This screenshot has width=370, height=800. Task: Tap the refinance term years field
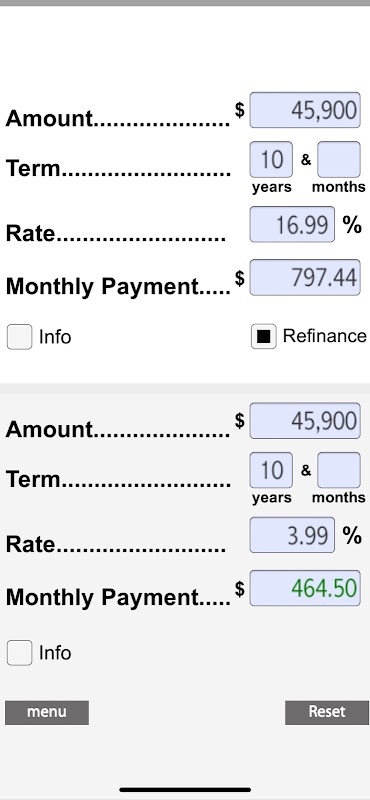[271, 470]
